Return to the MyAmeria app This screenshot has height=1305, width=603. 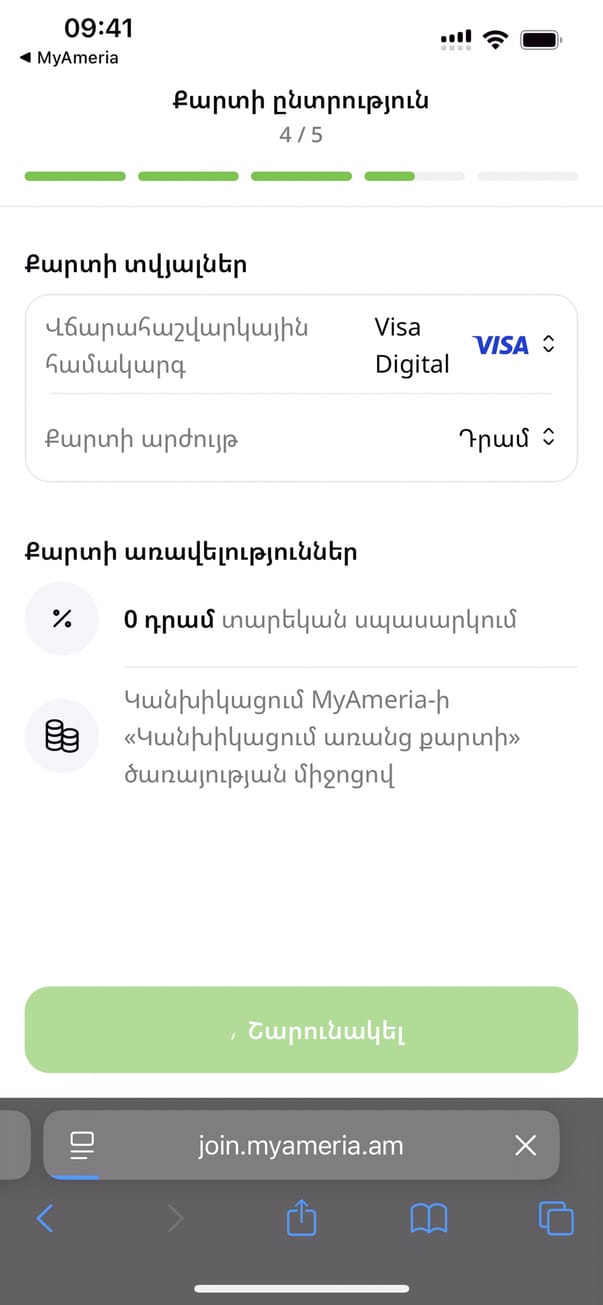(68, 58)
